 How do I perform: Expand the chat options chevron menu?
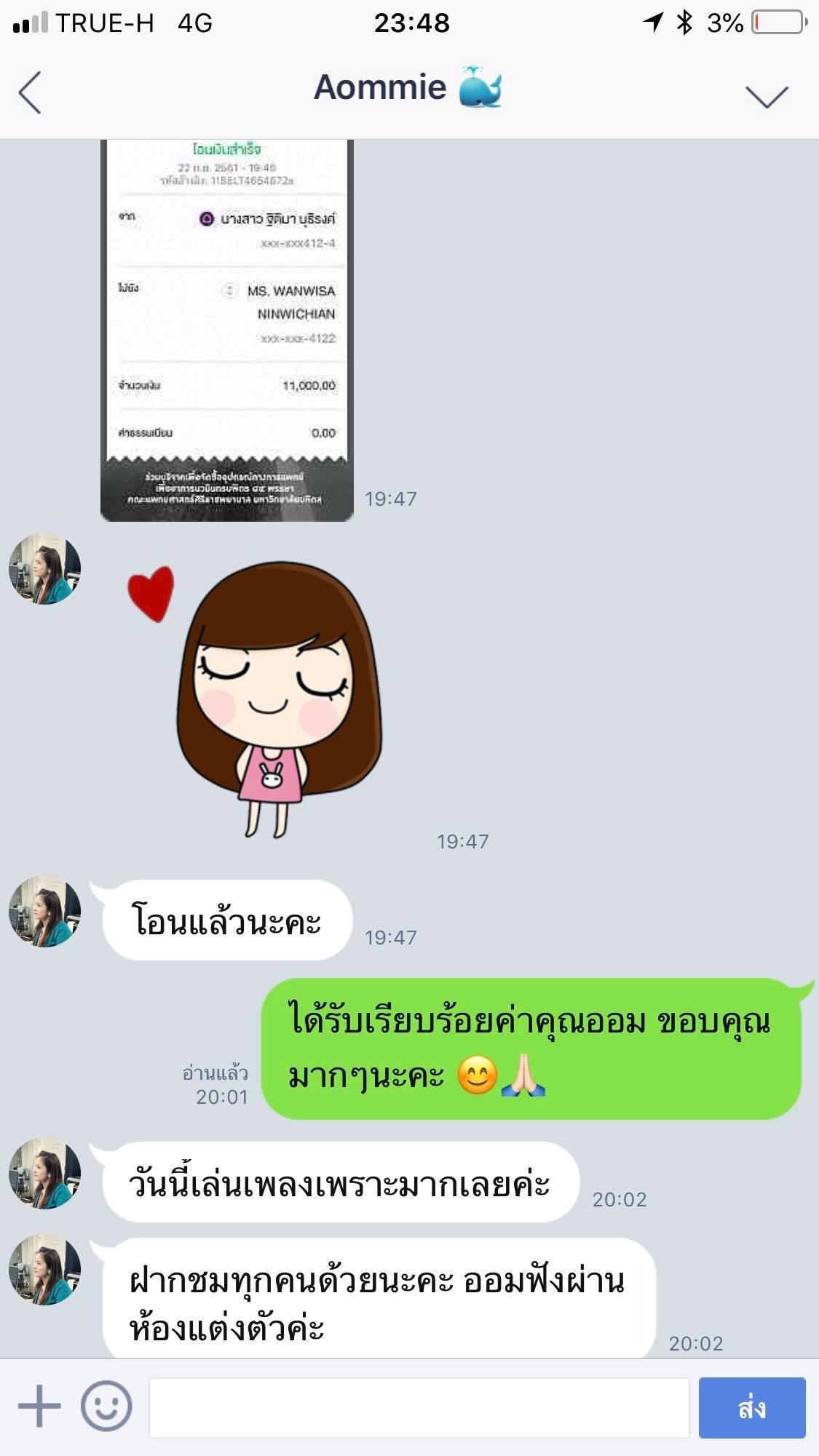pos(767,95)
